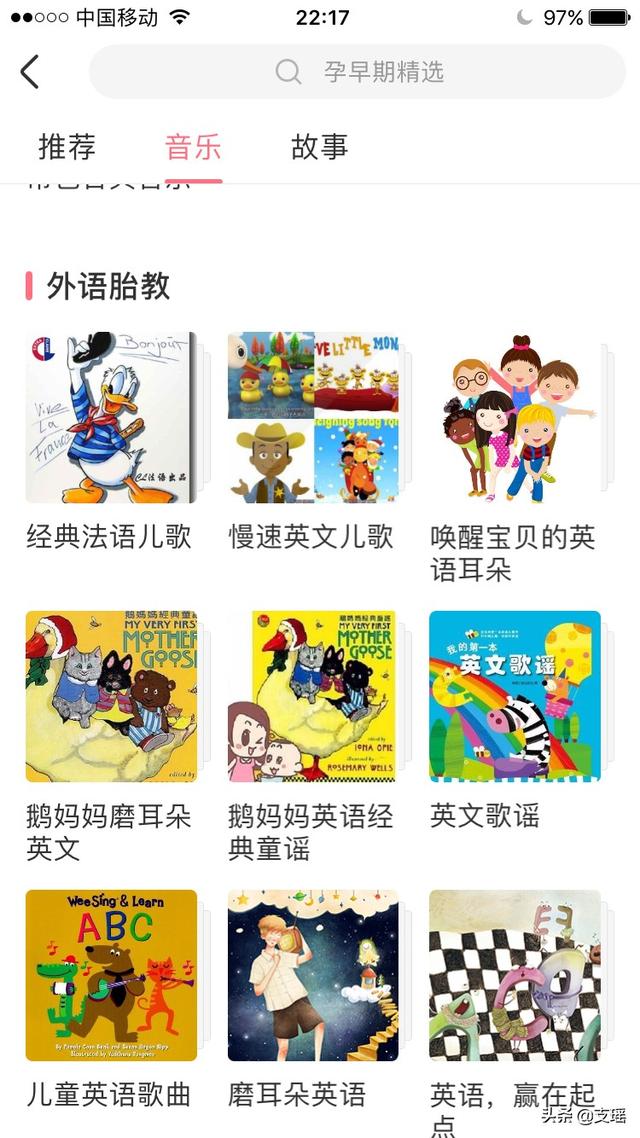Viewport: 640px width, 1138px height.
Task: Open 唤醒宝贝的英语耳朵 album
Action: point(515,418)
